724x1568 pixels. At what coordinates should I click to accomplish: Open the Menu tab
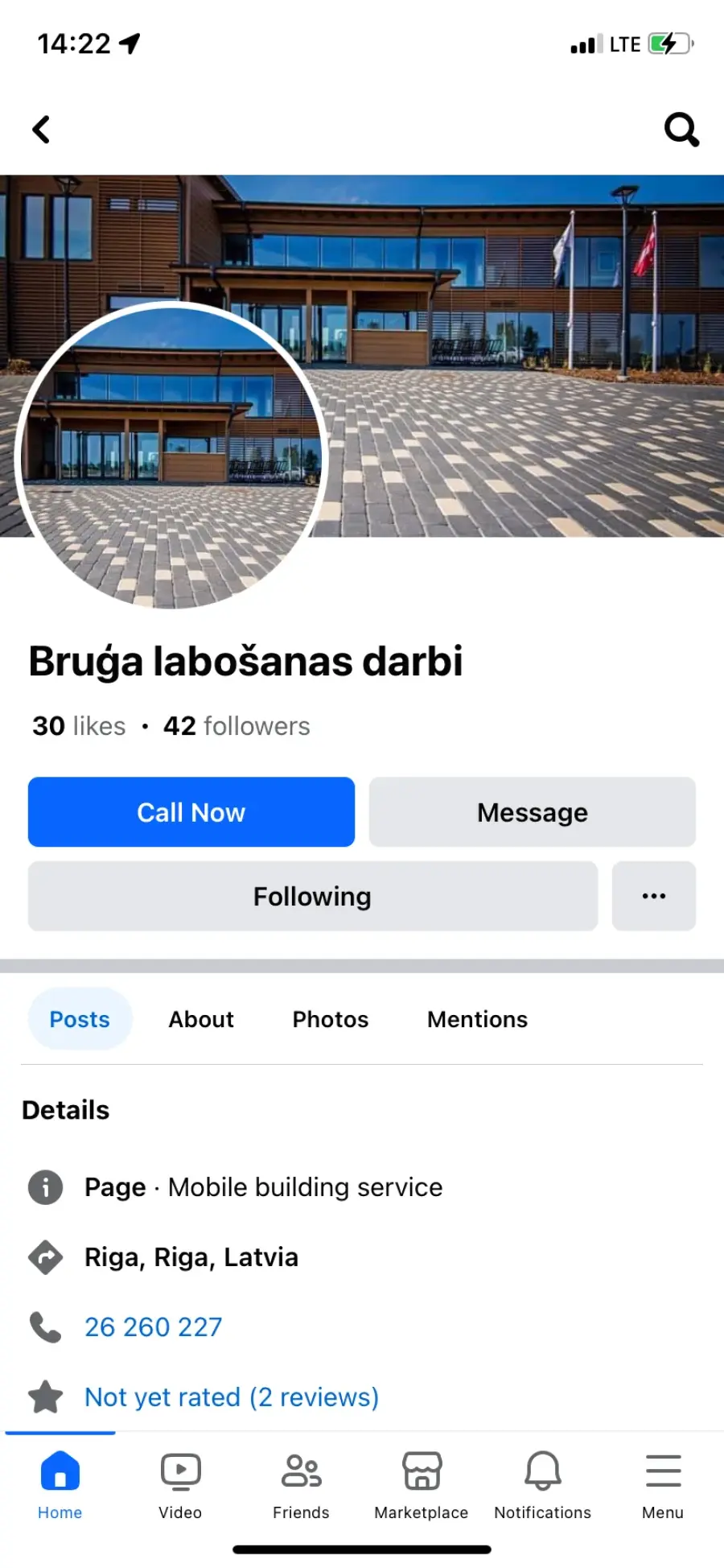click(663, 1486)
